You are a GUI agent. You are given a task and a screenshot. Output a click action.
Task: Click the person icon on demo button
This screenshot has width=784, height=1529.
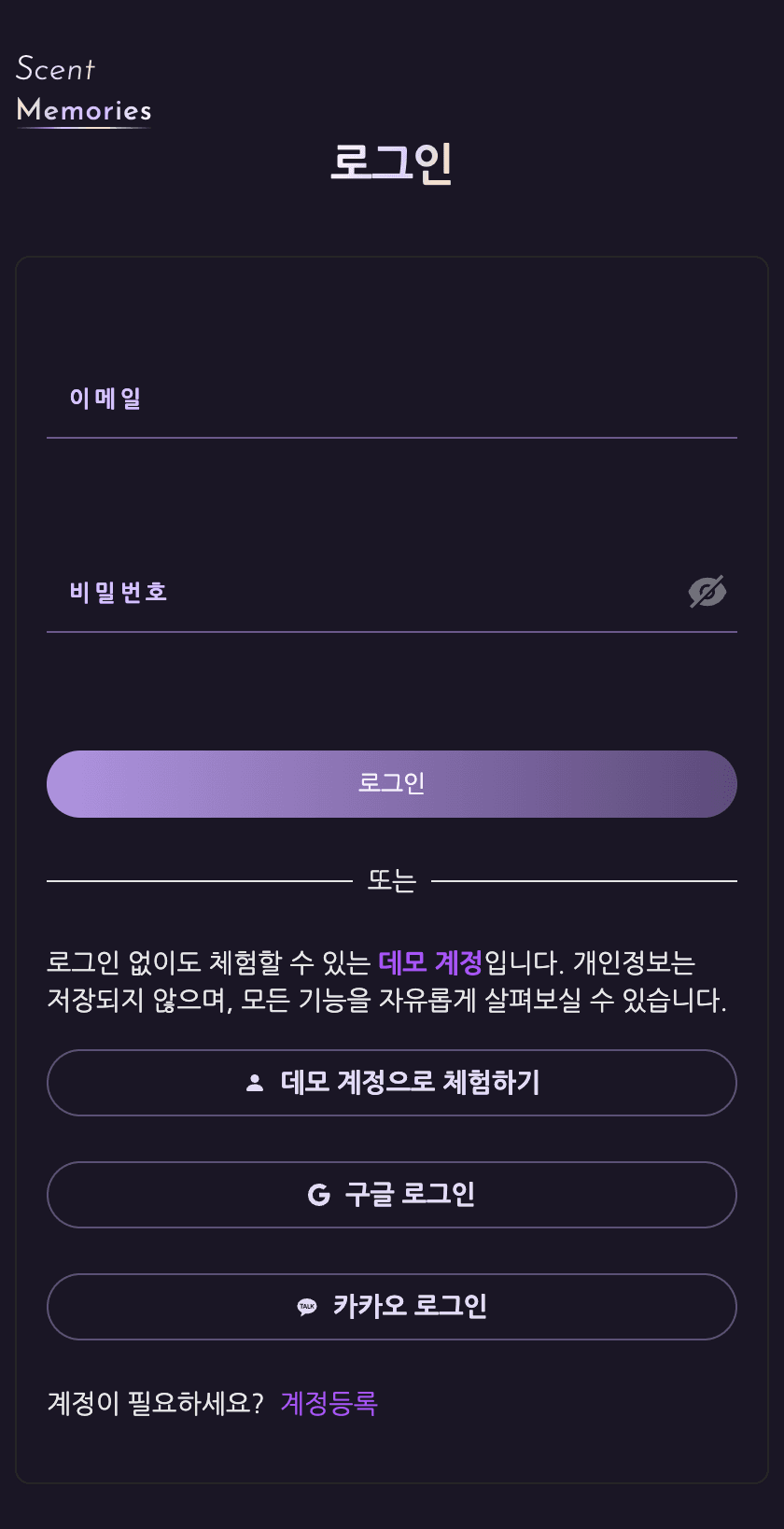[254, 1082]
